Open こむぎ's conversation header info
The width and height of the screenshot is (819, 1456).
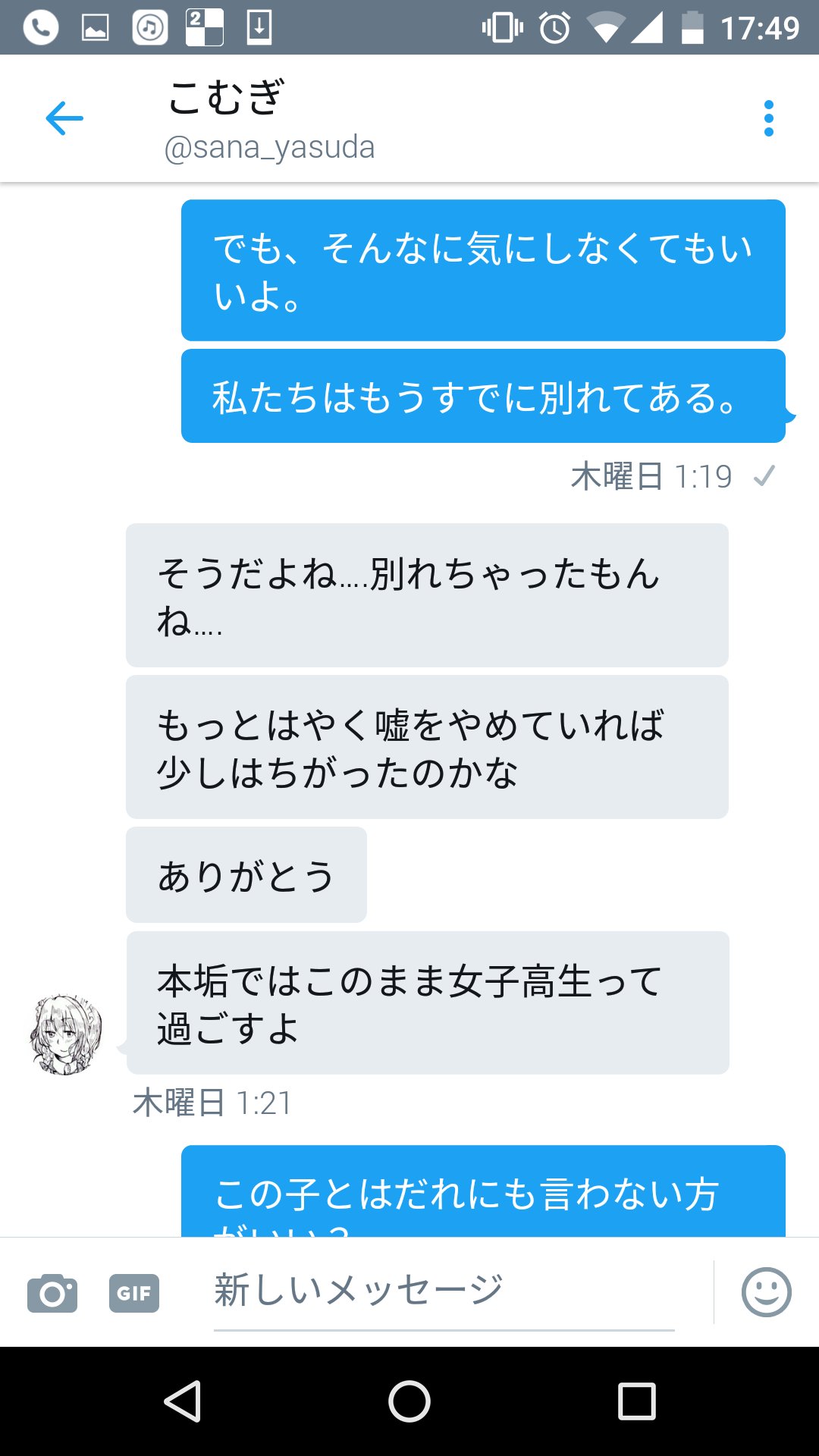point(271,119)
